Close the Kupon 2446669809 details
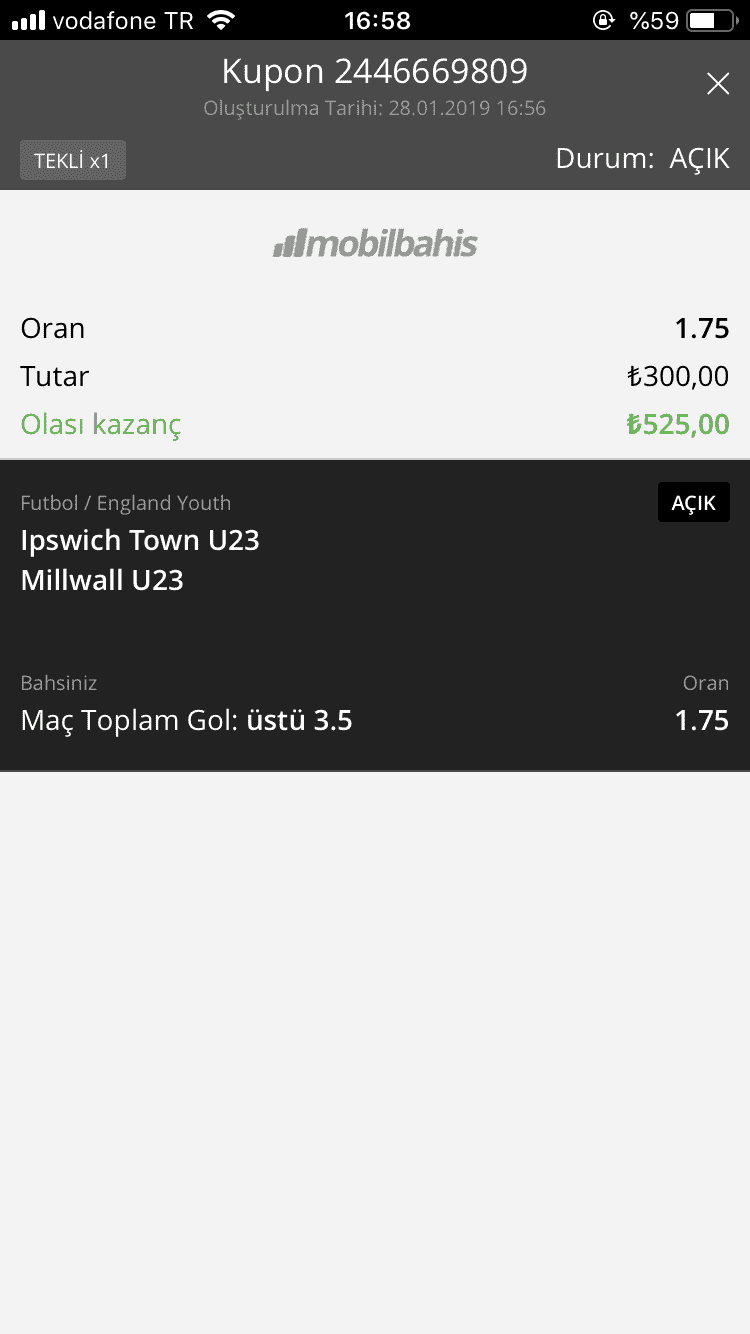 pos(717,84)
